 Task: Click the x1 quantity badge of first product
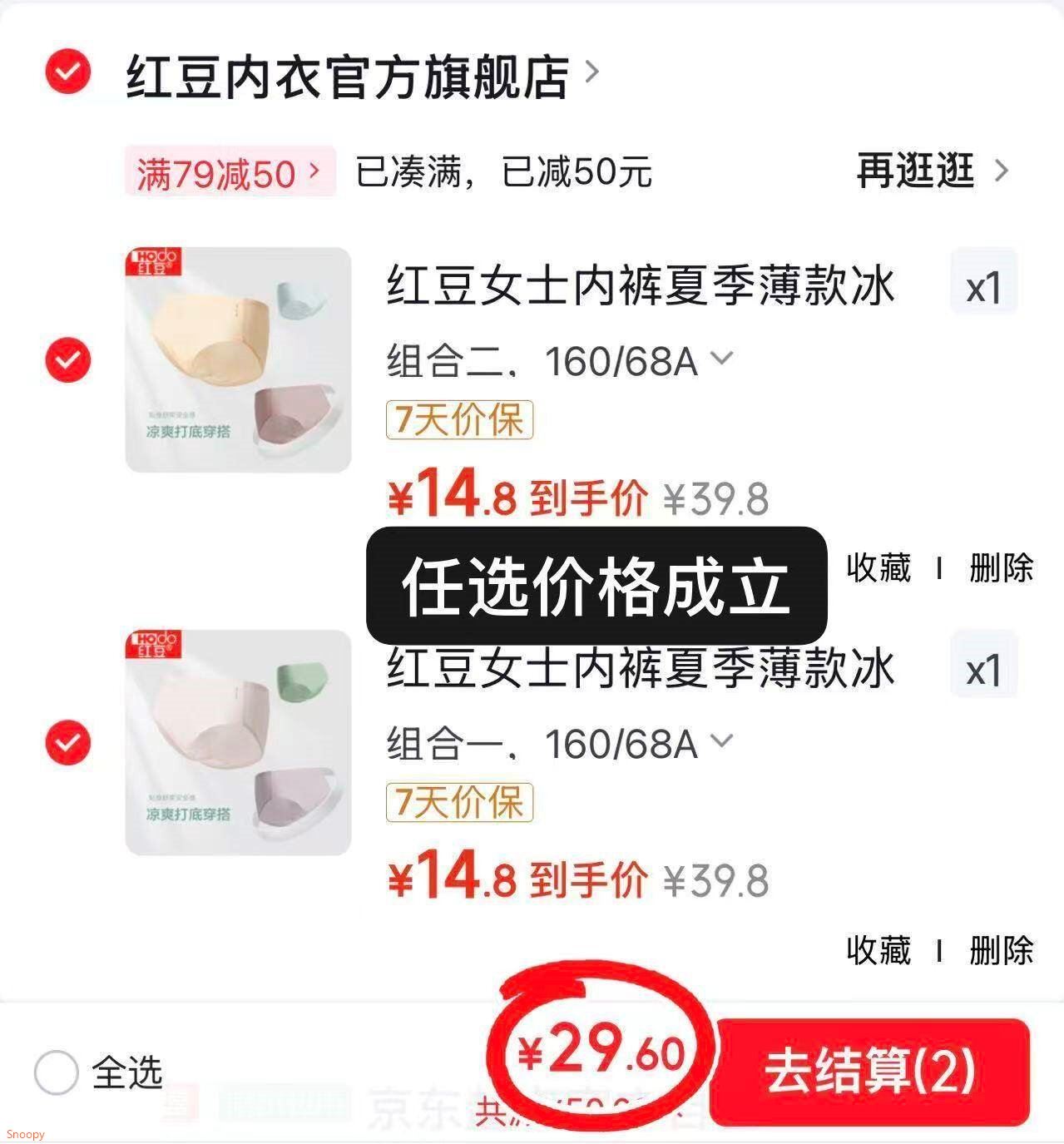point(982,285)
